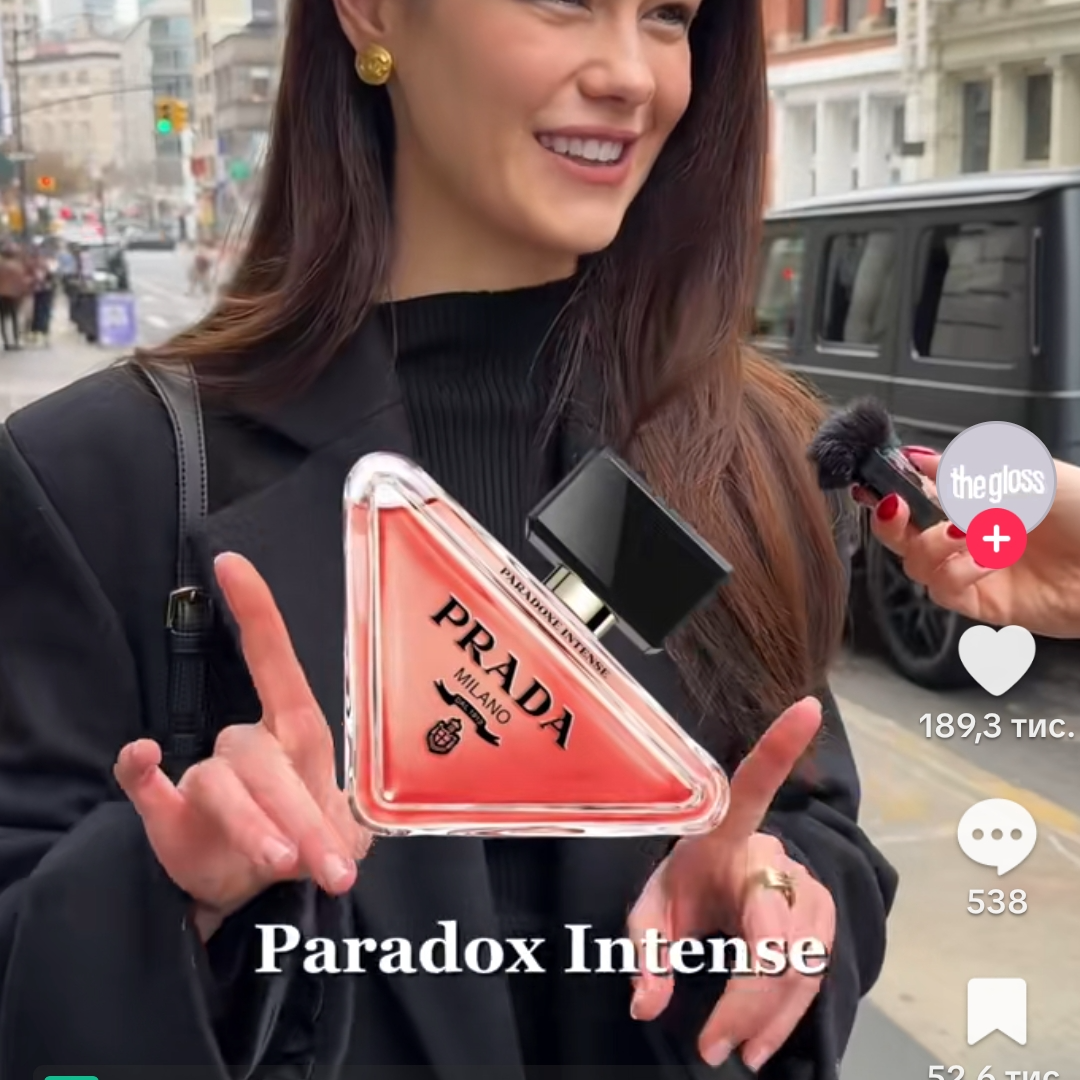
Task: Open the comments on this video
Action: click(x=996, y=836)
